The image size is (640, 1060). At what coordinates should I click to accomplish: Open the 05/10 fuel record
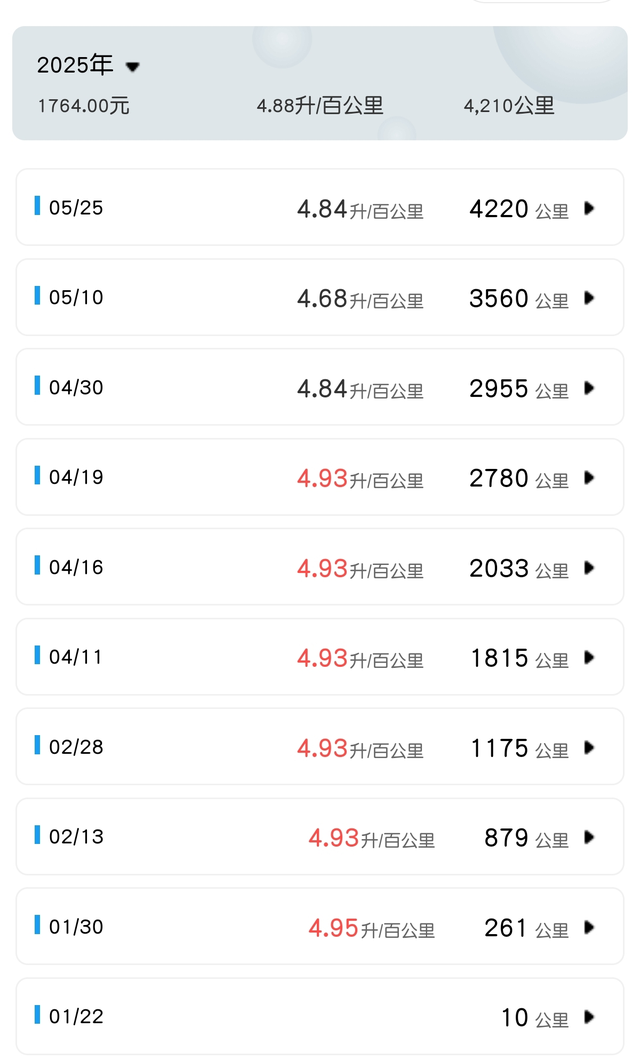[x=320, y=298]
